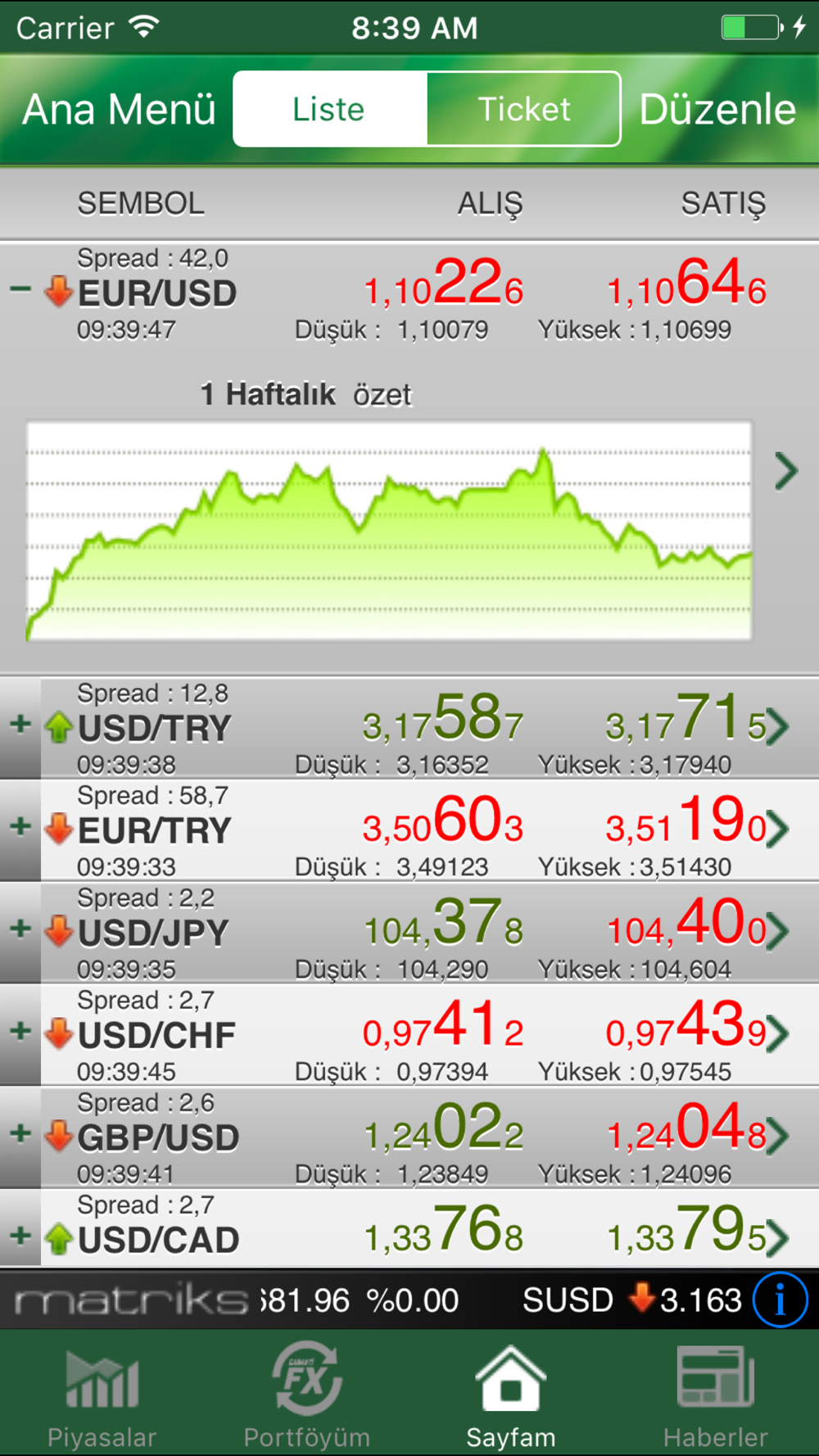
Task: Select the Liste segment
Action: (330, 109)
